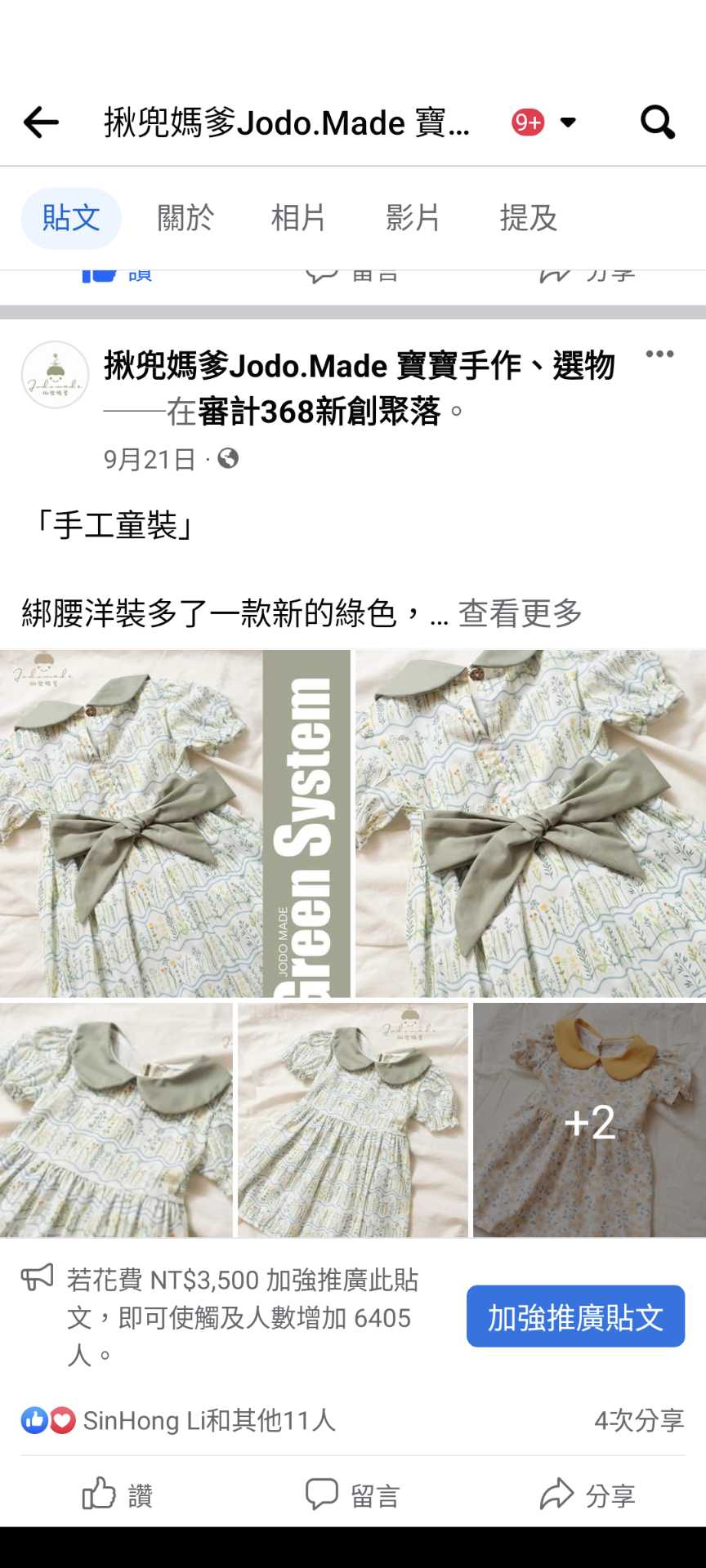Viewport: 706px width, 1568px height.
Task: Open the +2 more photos tile
Action: point(589,1120)
